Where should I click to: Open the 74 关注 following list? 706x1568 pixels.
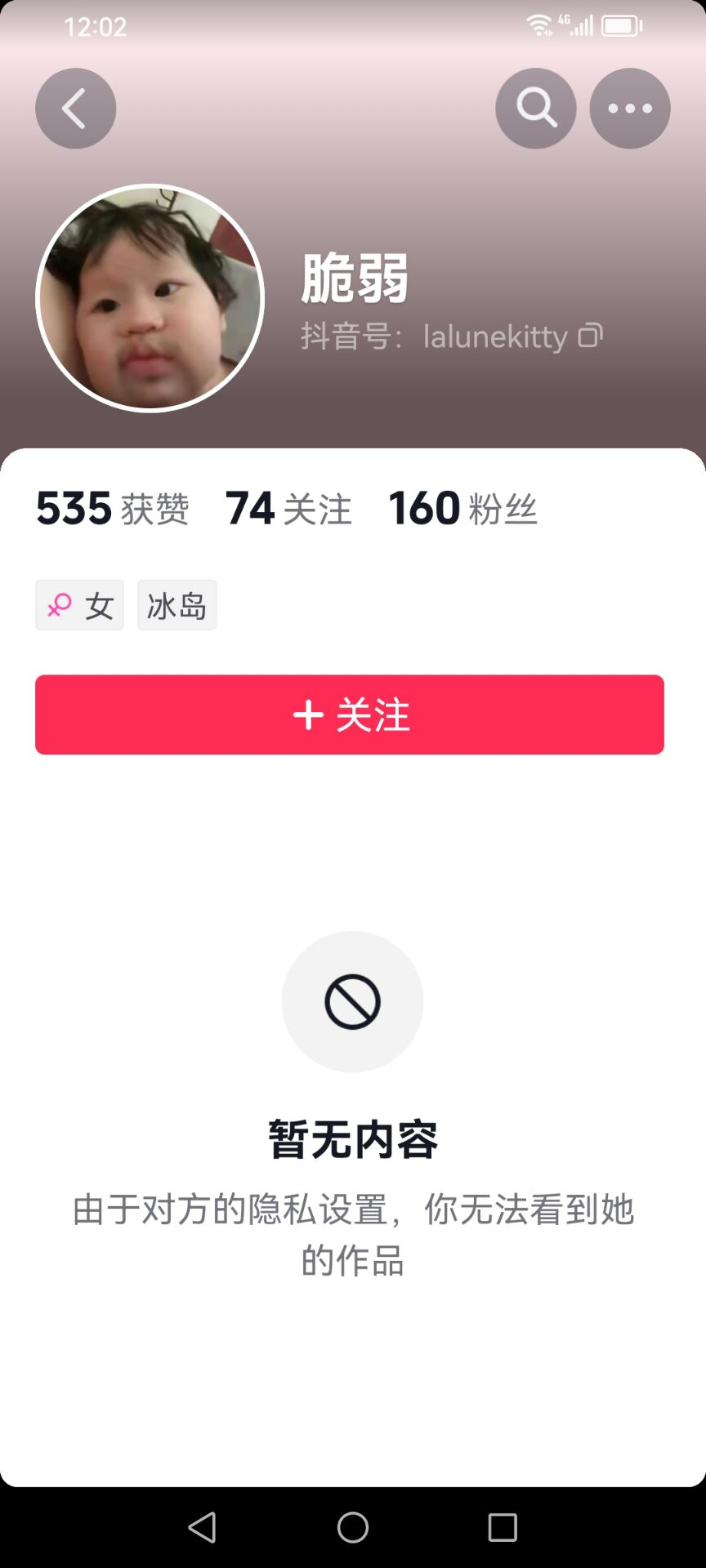pos(288,509)
